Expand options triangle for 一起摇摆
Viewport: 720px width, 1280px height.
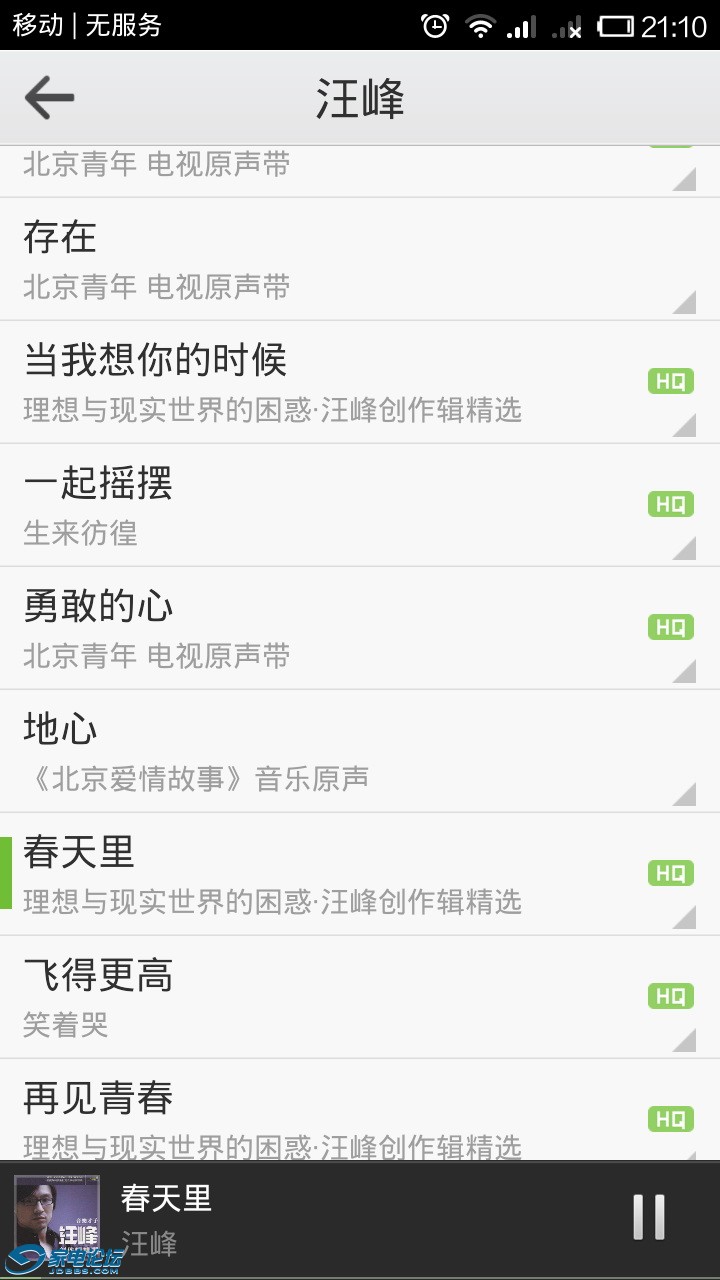(685, 547)
